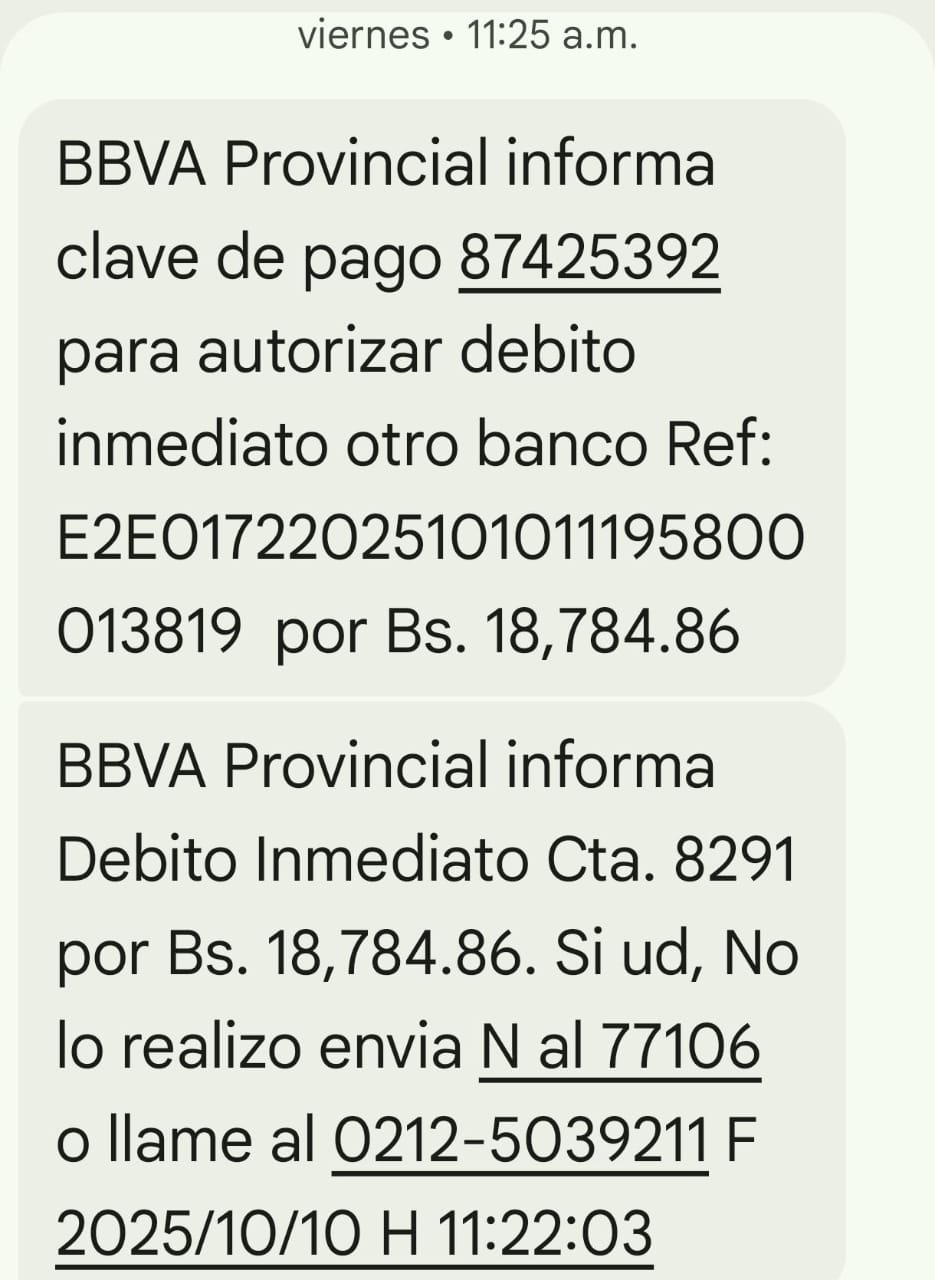This screenshot has height=1280, width=935.
Task: Open the underlined date 2025/10/10 H 11:22:03
Action: 354,1232
